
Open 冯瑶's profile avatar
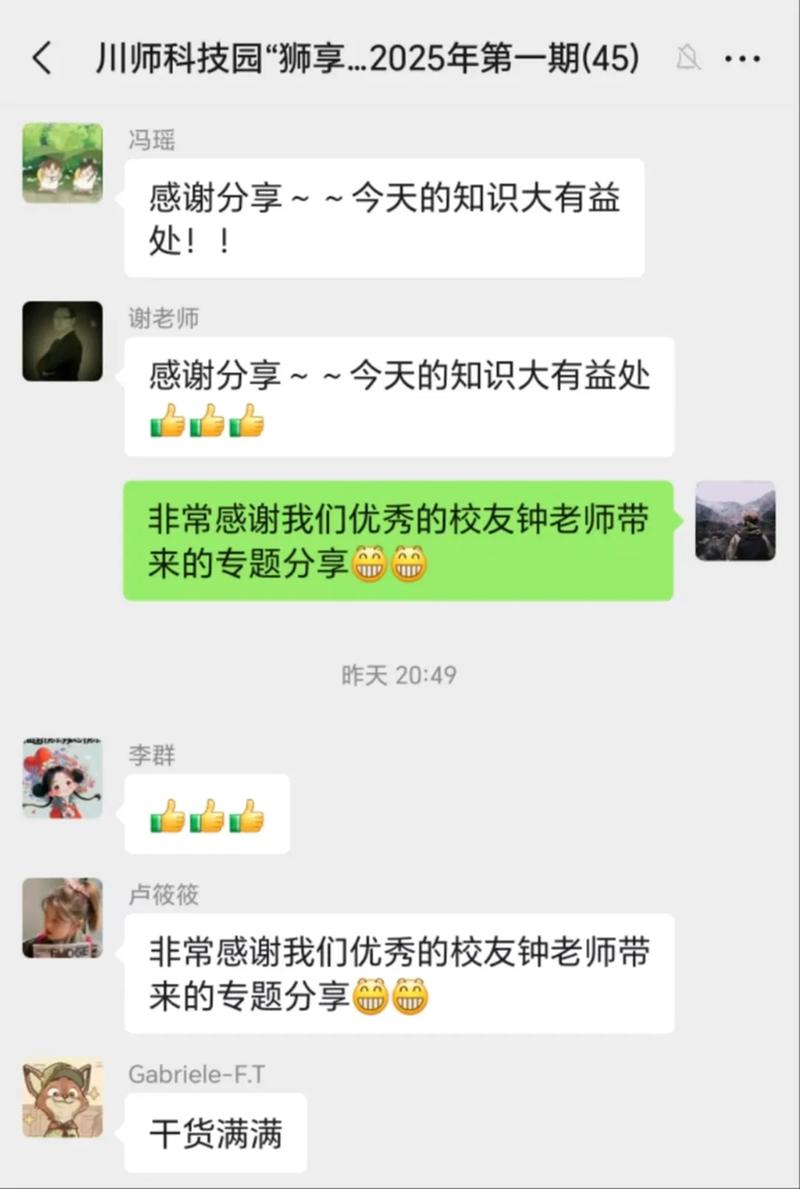[62, 163]
